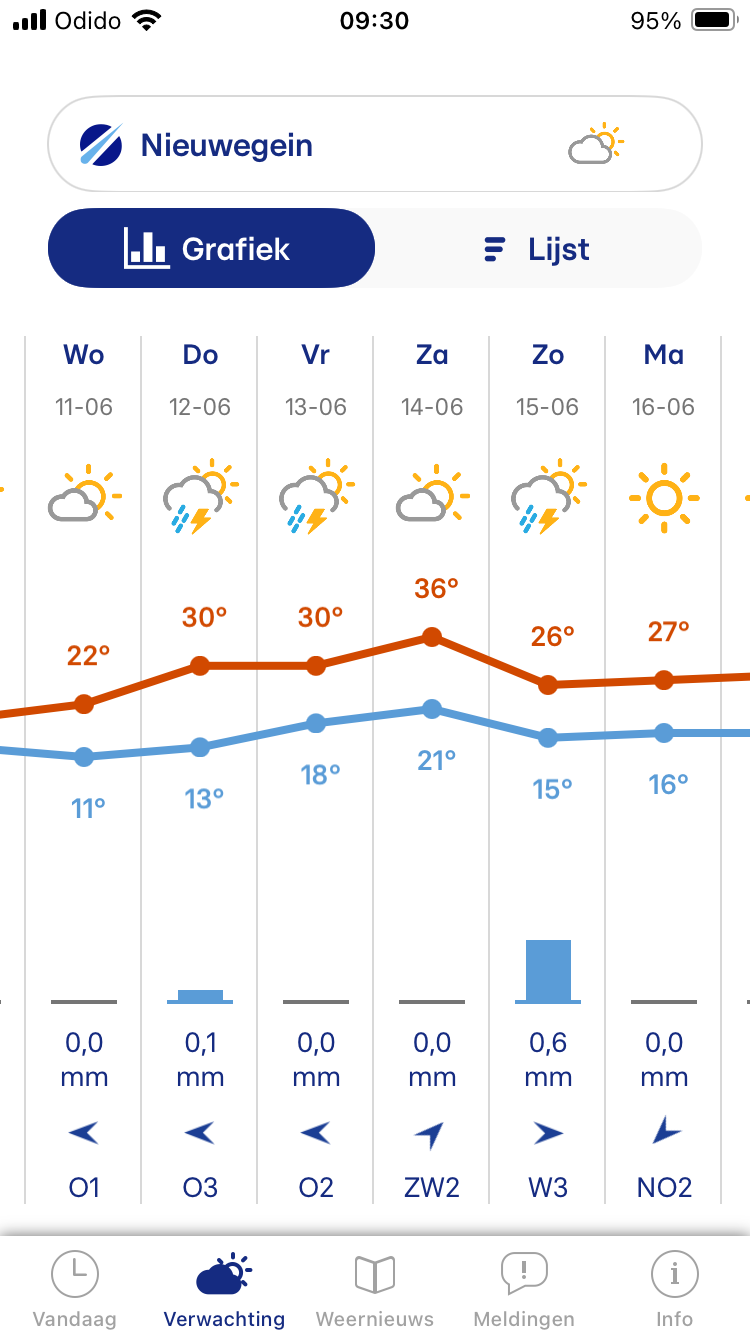Screen dimensions: 750x1334
Task: Show the Info tab
Action: coord(674,1290)
